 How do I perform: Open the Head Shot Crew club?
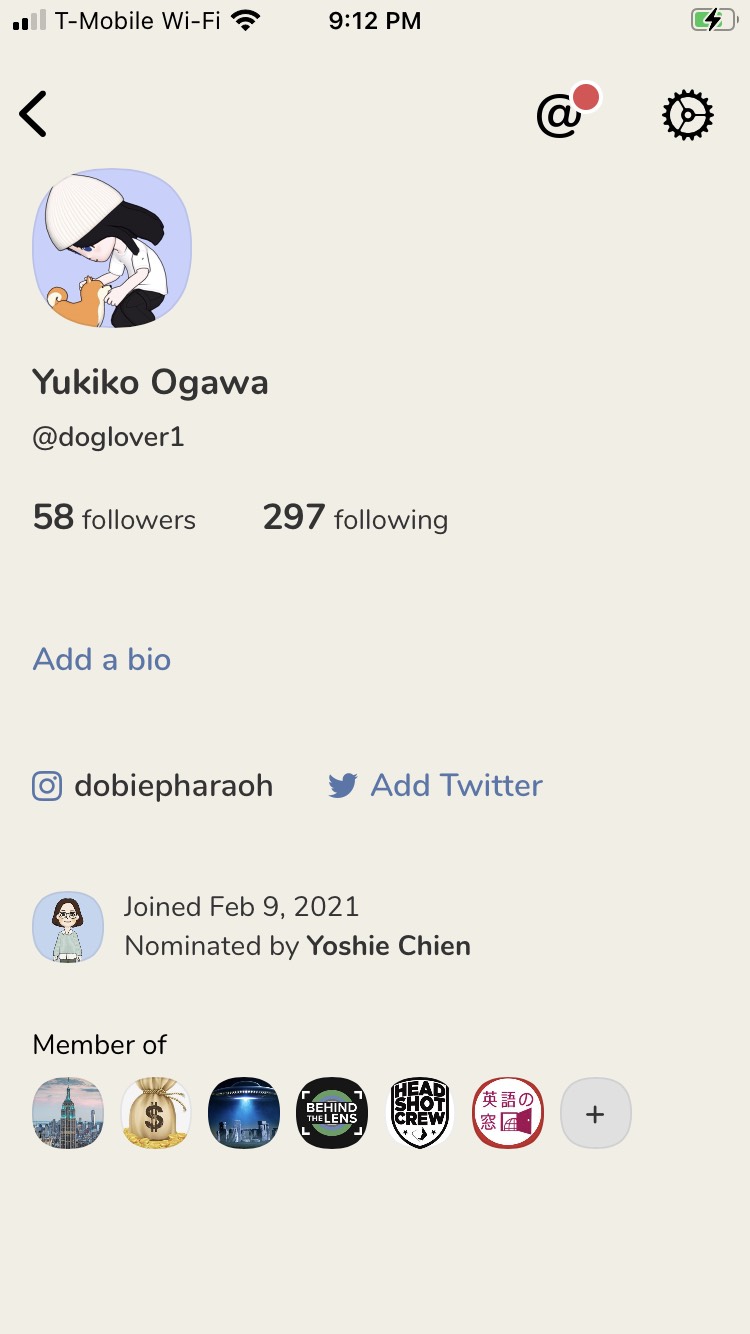tap(420, 1113)
